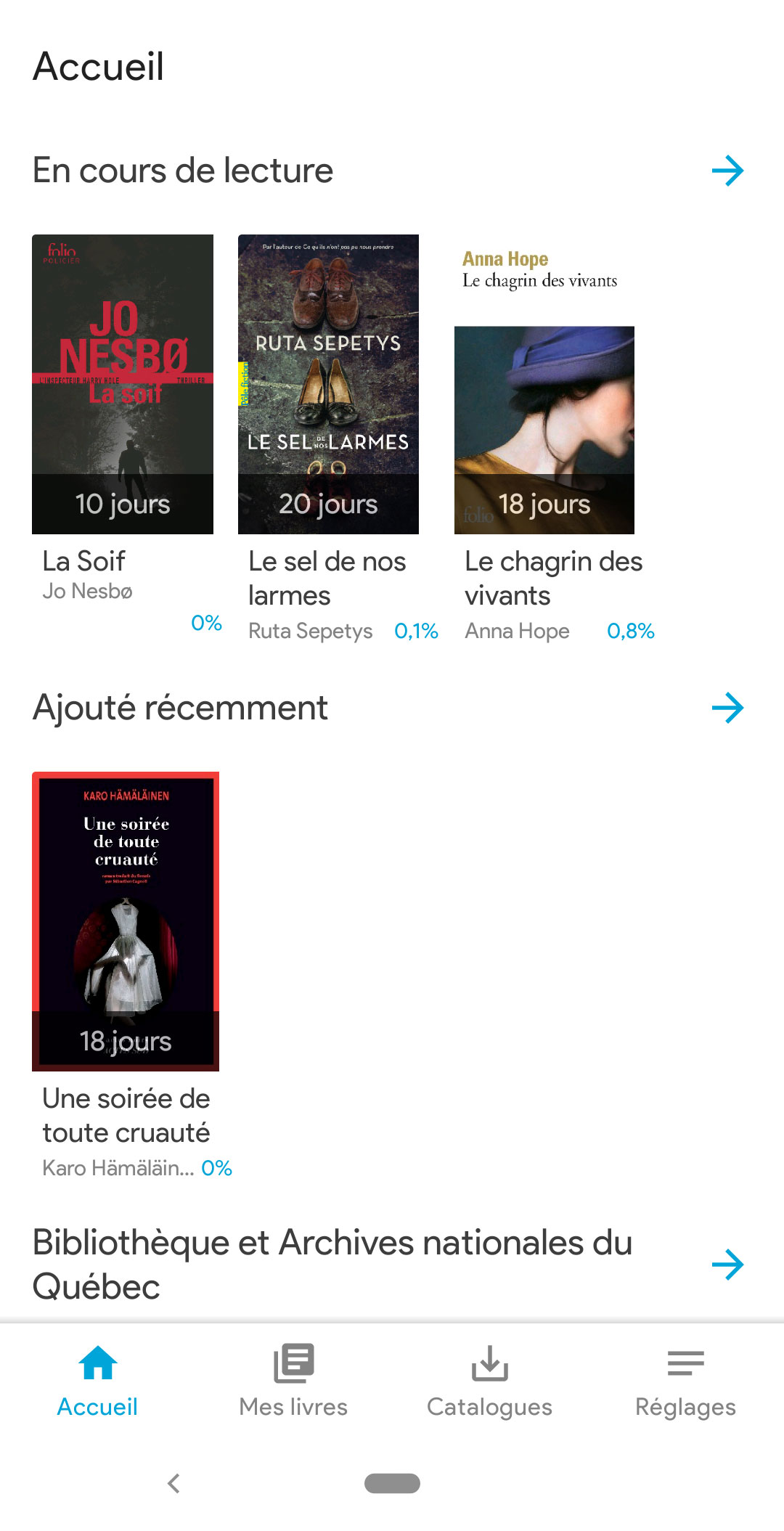Open Réglages using the settings lines icon

click(x=685, y=1365)
